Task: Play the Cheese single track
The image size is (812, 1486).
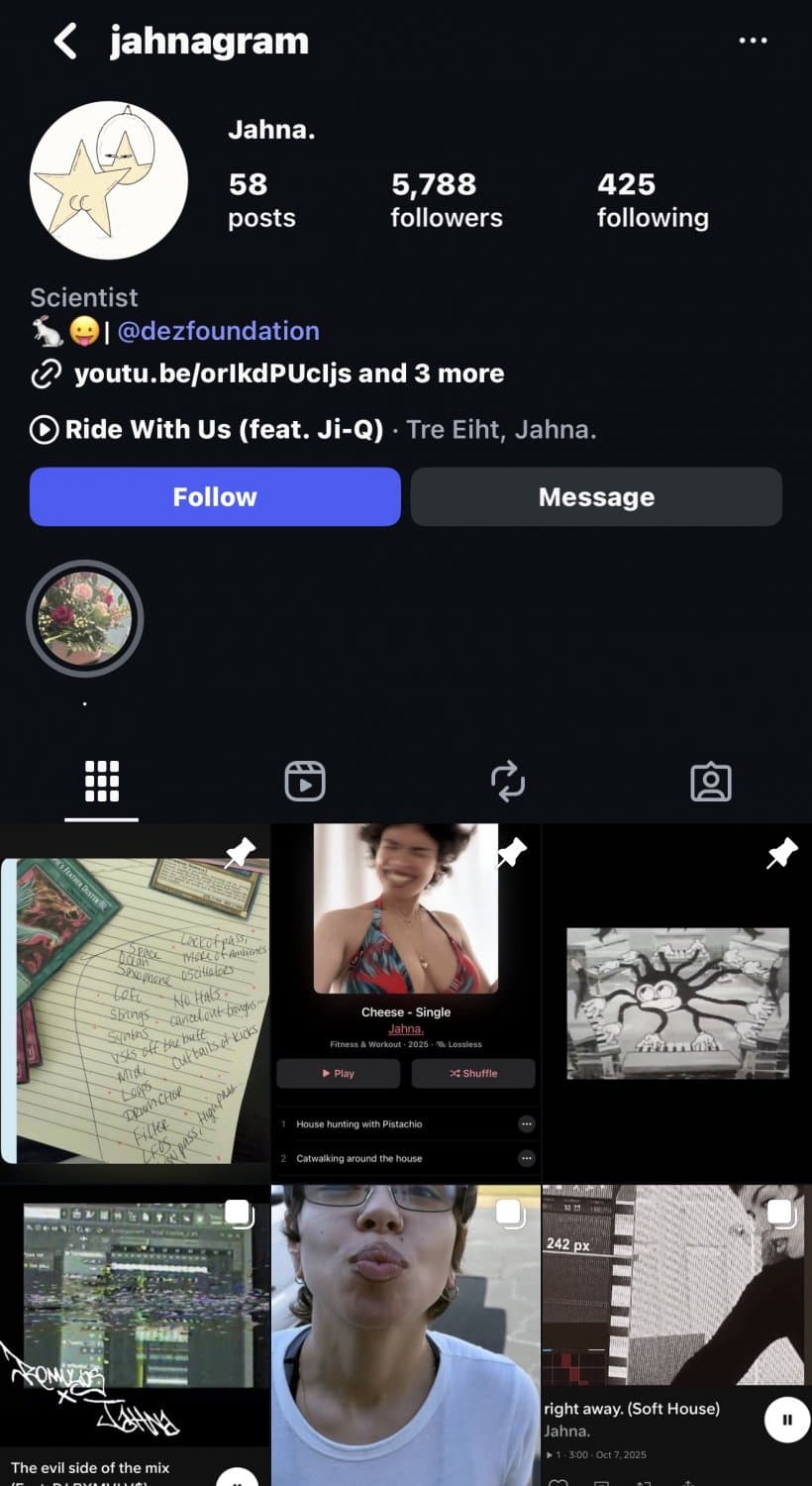Action: click(x=338, y=1073)
